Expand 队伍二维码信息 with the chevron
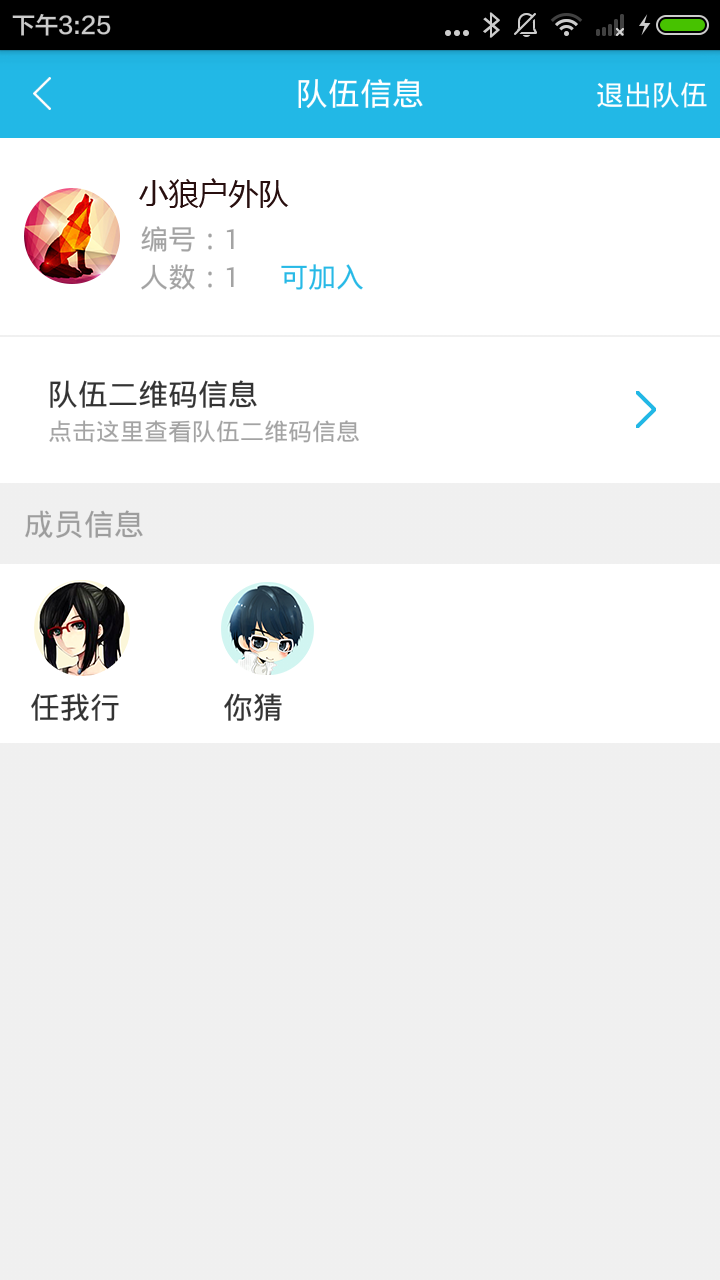 pos(645,409)
